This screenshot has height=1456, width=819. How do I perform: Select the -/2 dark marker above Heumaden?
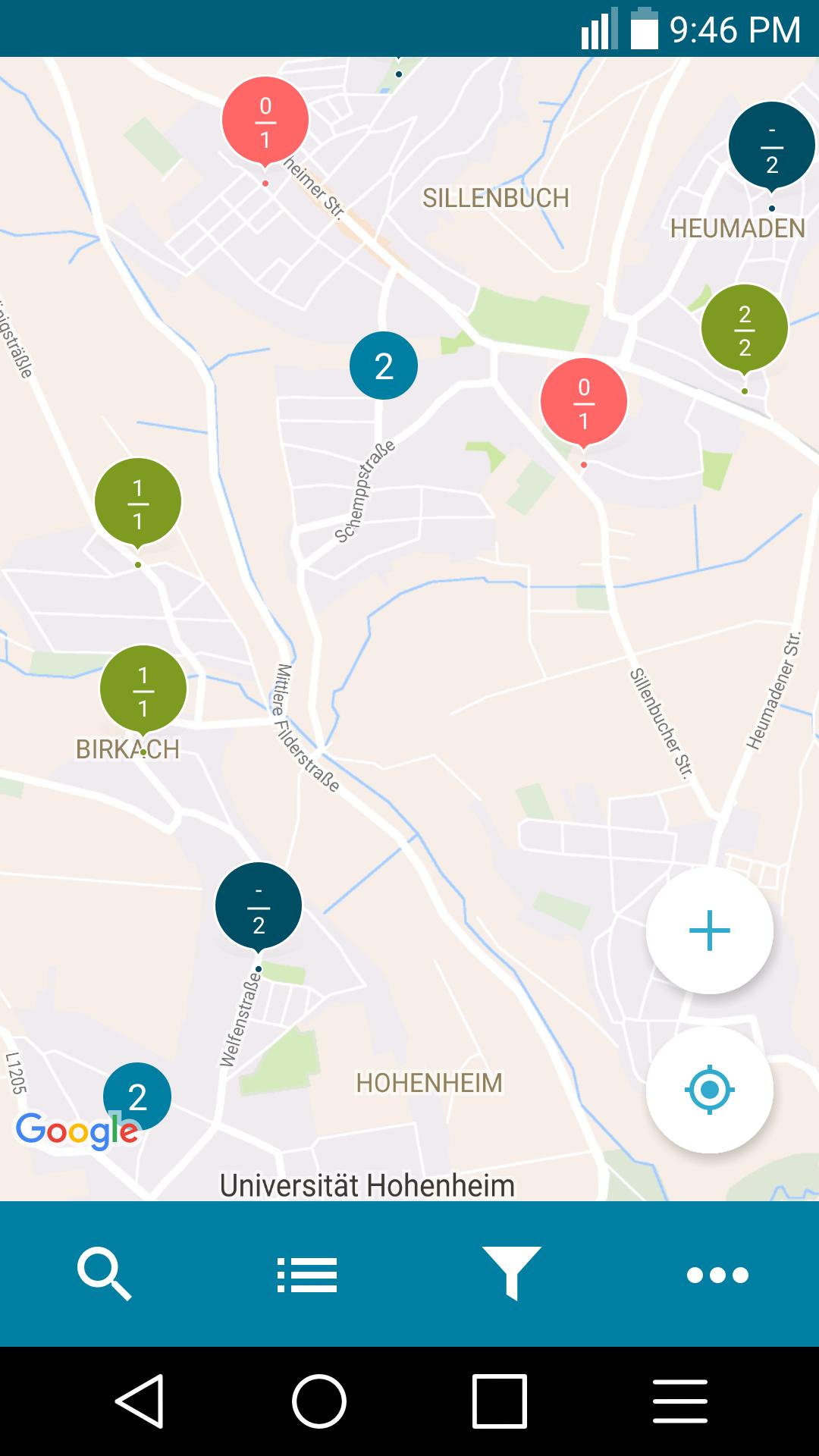pyautogui.click(x=771, y=146)
